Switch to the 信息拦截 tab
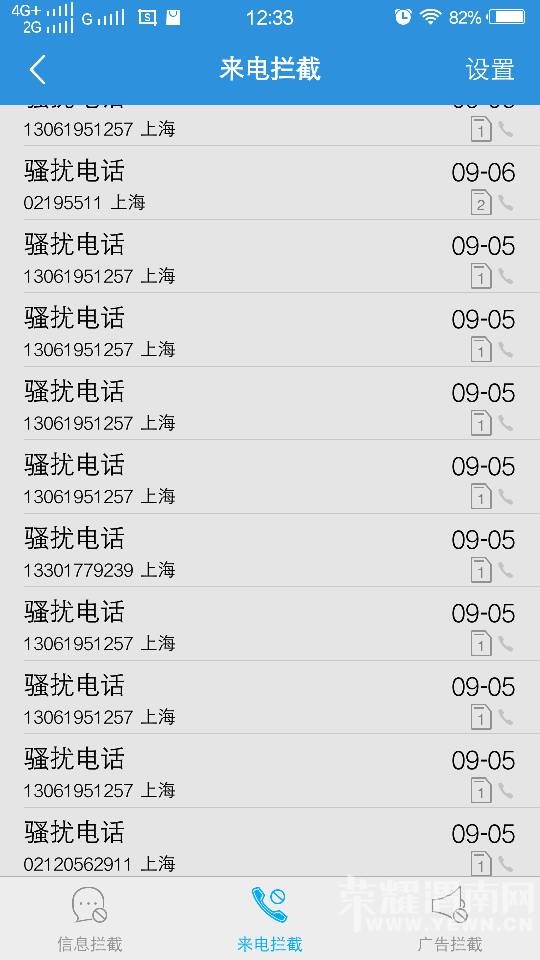Screen dimensions: 540x960 [90, 918]
